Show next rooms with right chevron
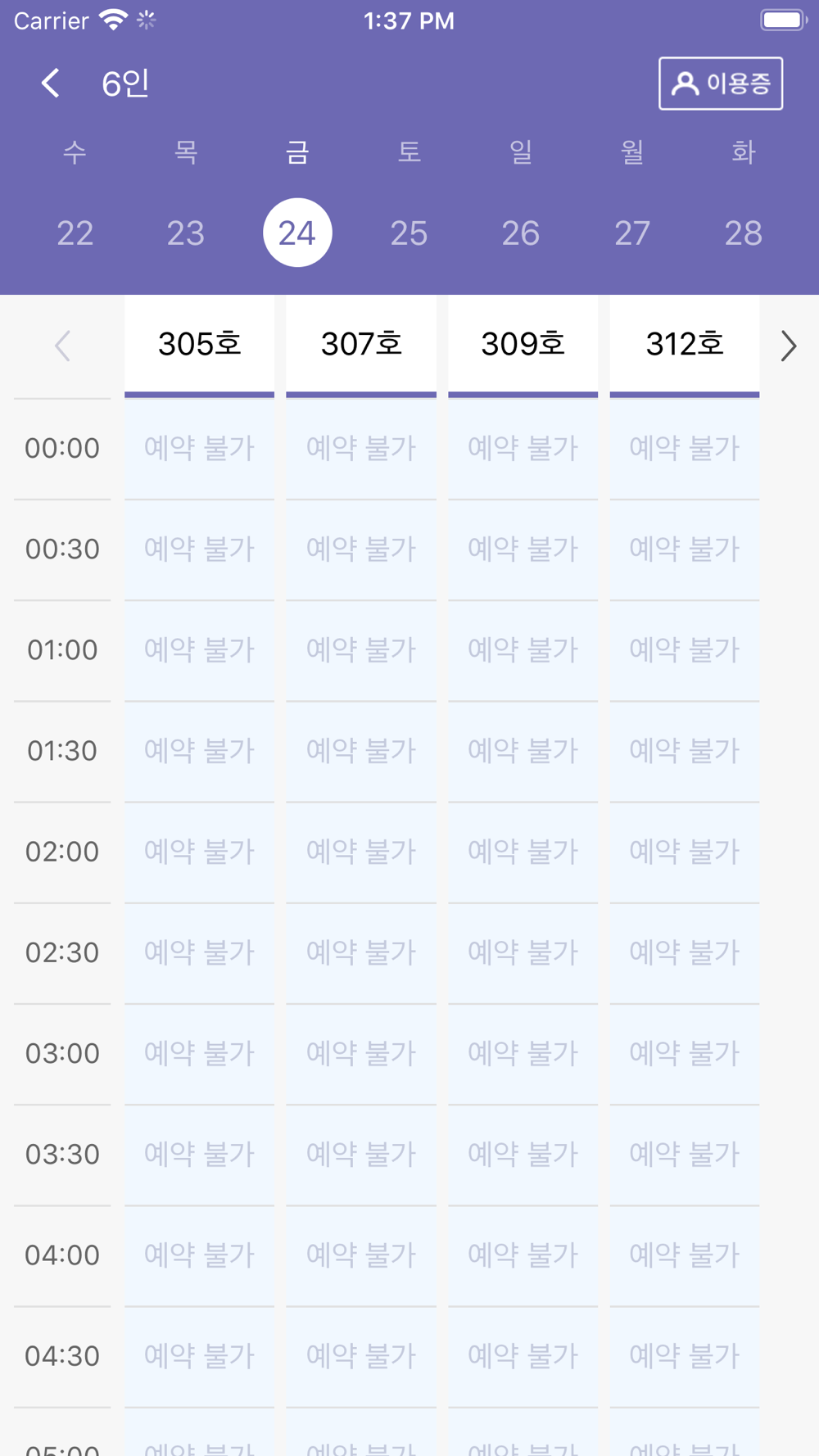Screen dimensions: 819x1456 (x=788, y=346)
